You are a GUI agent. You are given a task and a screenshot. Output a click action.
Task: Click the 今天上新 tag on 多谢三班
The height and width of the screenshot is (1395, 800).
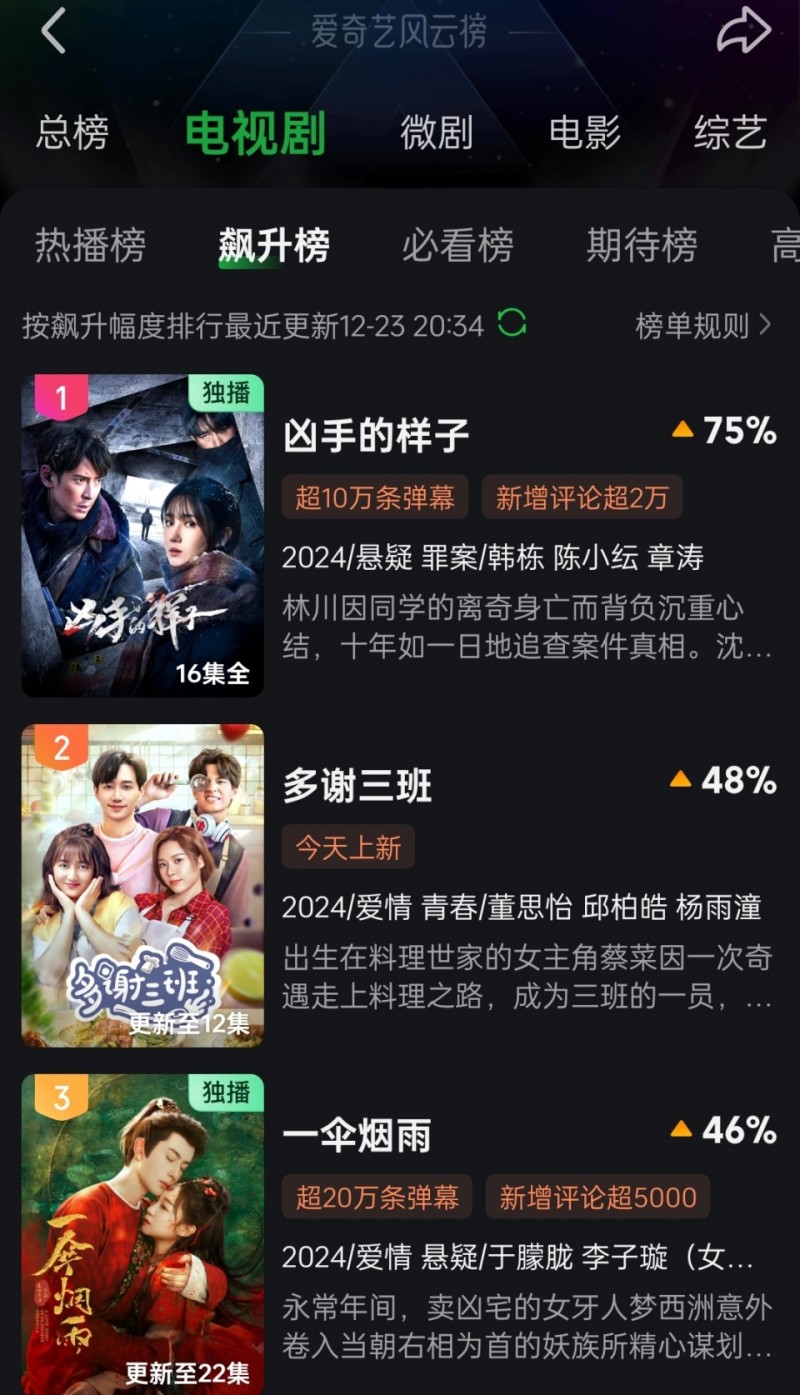[x=348, y=846]
